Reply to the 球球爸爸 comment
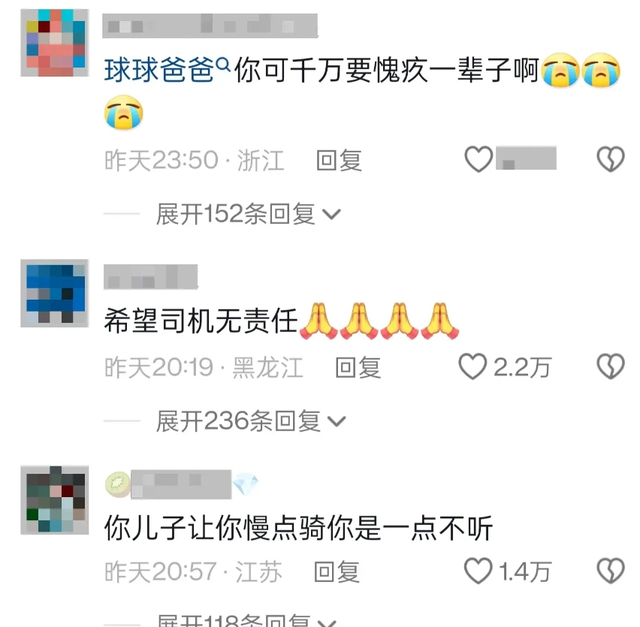Screen dimensions: 640x627 coord(339,160)
